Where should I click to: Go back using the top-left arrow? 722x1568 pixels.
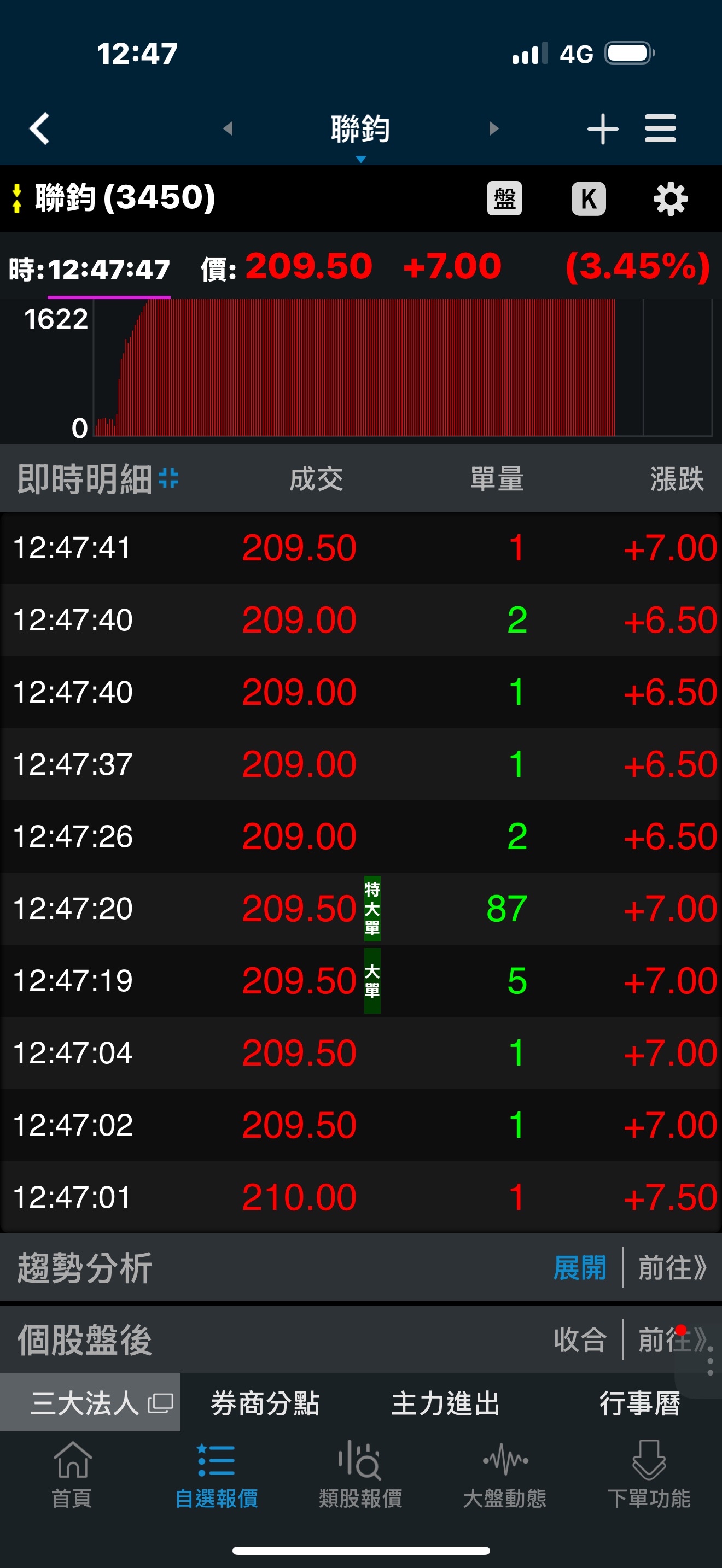[39, 128]
